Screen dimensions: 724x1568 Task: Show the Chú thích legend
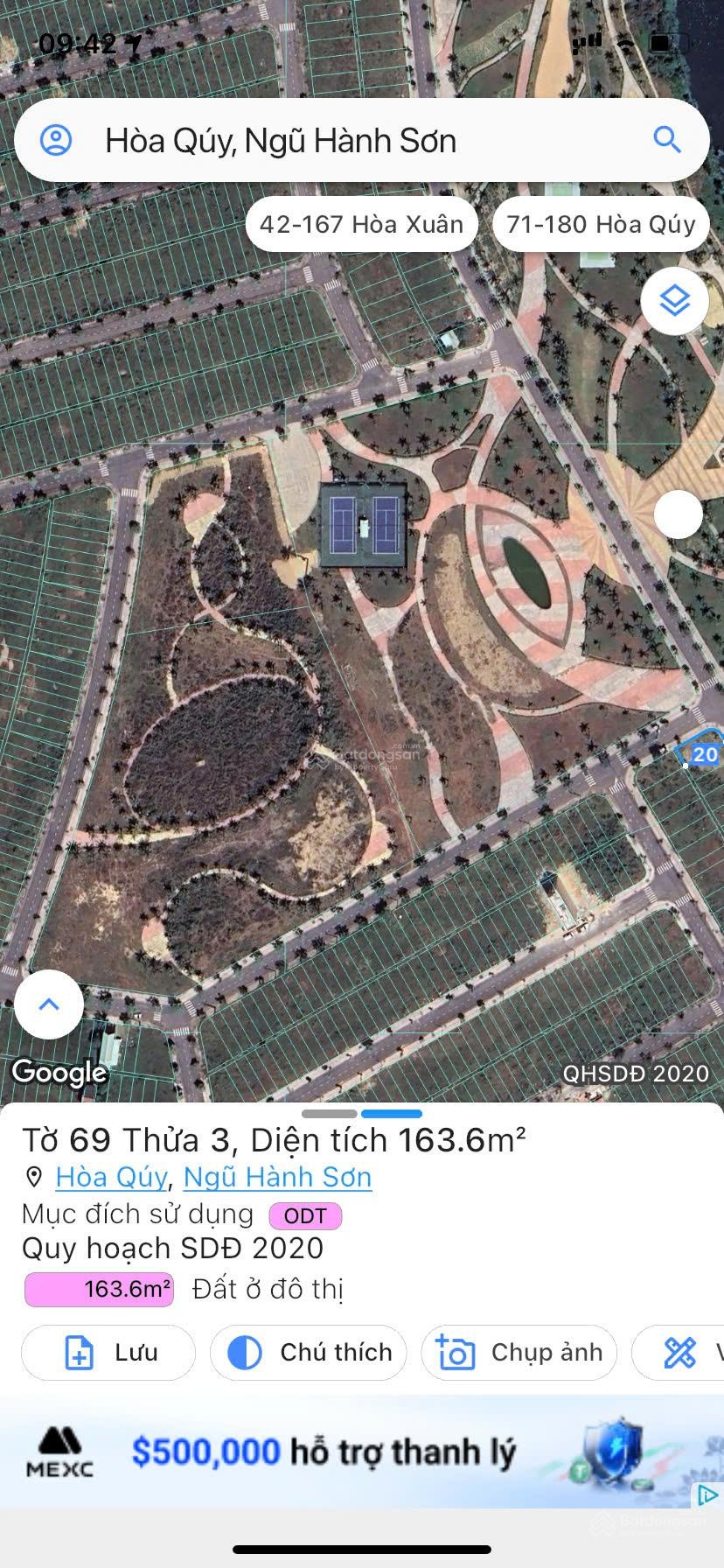coord(309,1353)
